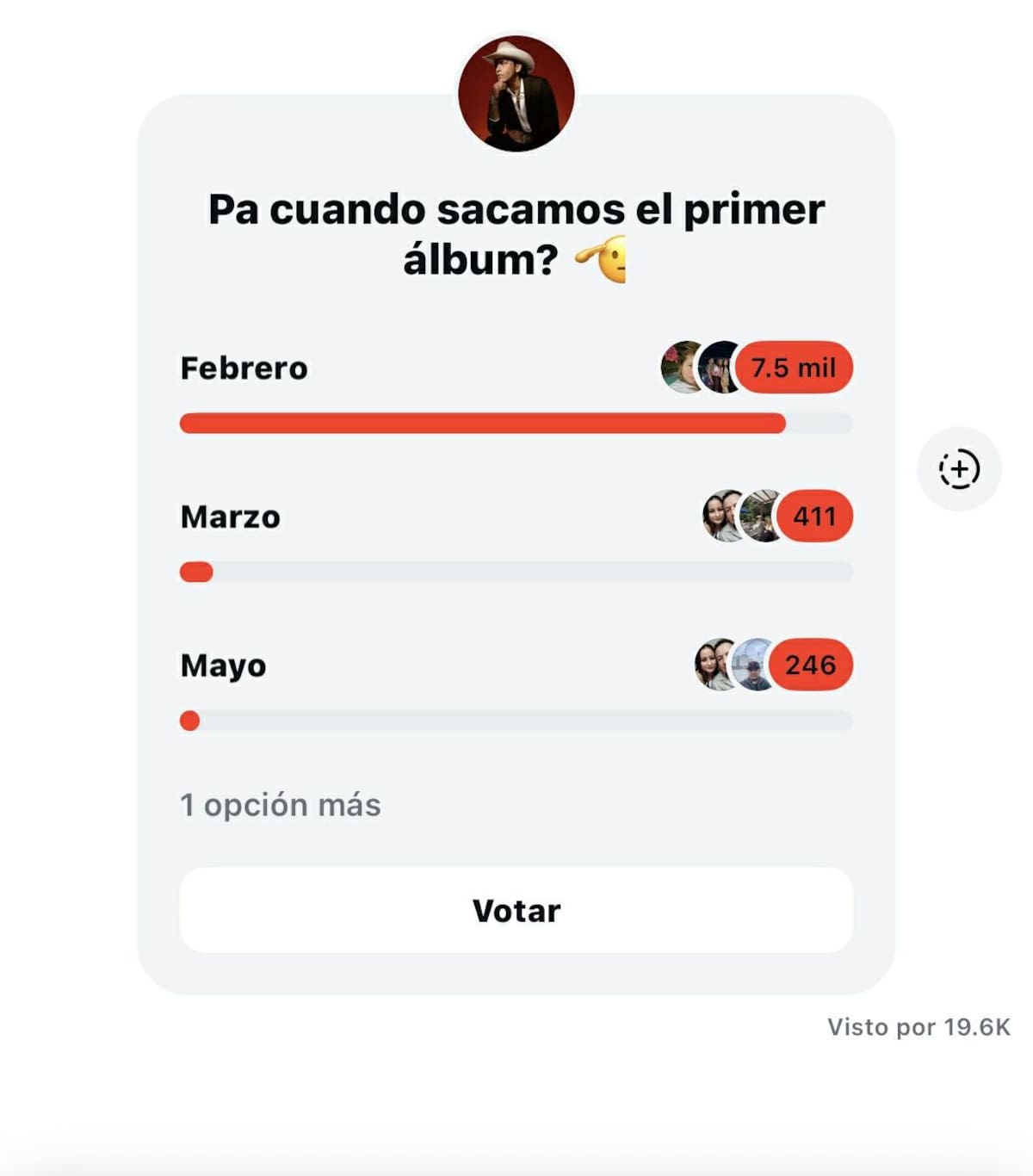Click the second voter avatar next to Marzo
The width and height of the screenshot is (1033, 1176).
click(x=759, y=517)
